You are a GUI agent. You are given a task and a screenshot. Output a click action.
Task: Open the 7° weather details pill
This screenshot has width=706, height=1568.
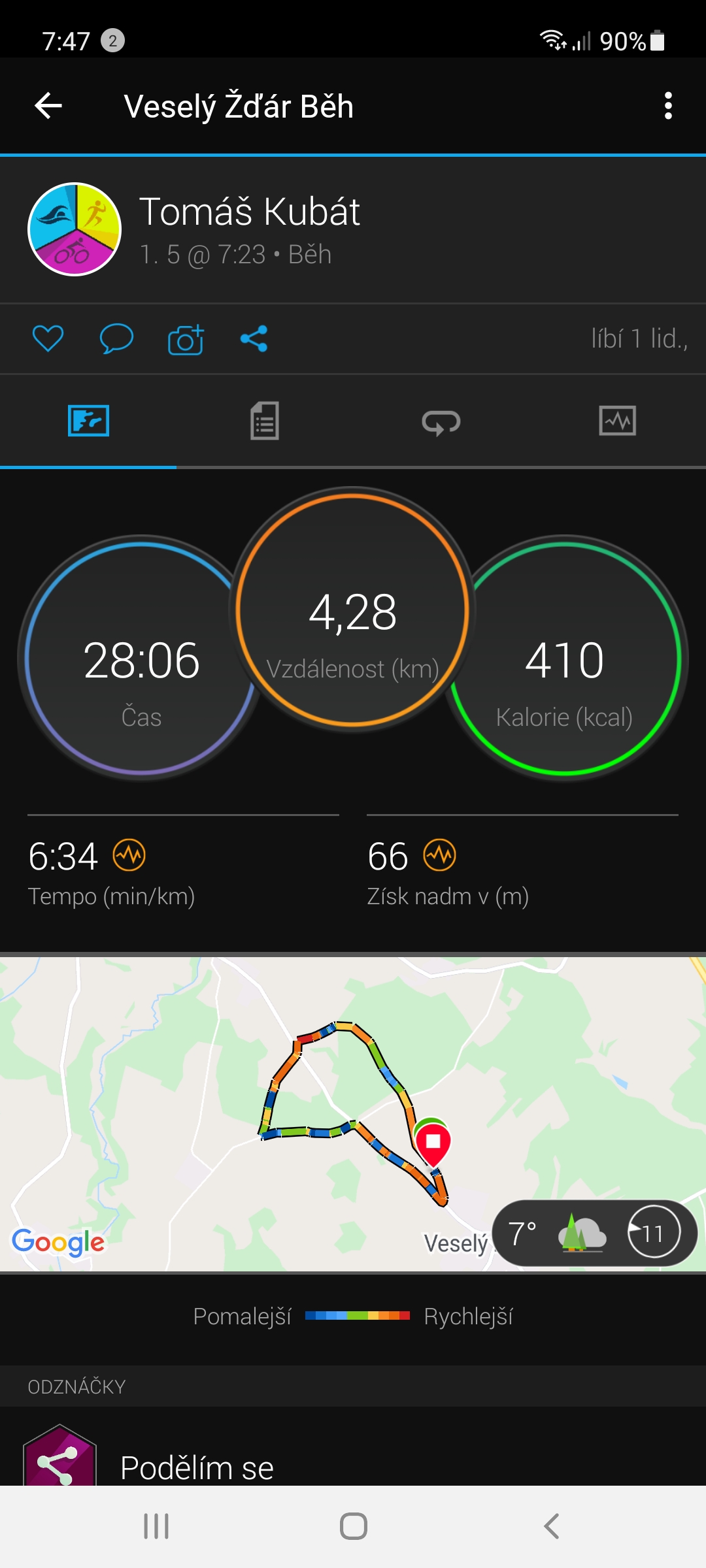click(595, 1233)
